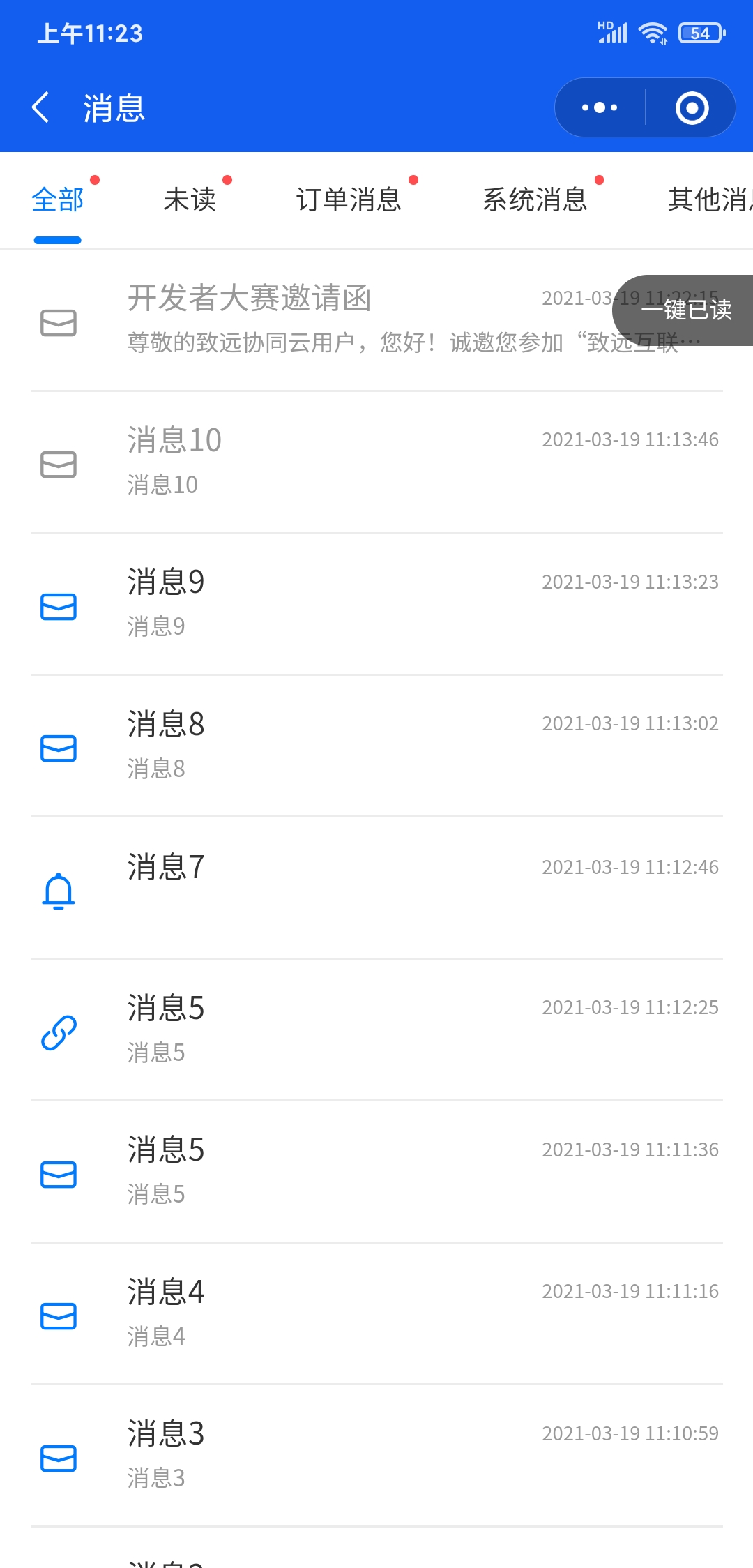Open the 消息4 message

376,1313
